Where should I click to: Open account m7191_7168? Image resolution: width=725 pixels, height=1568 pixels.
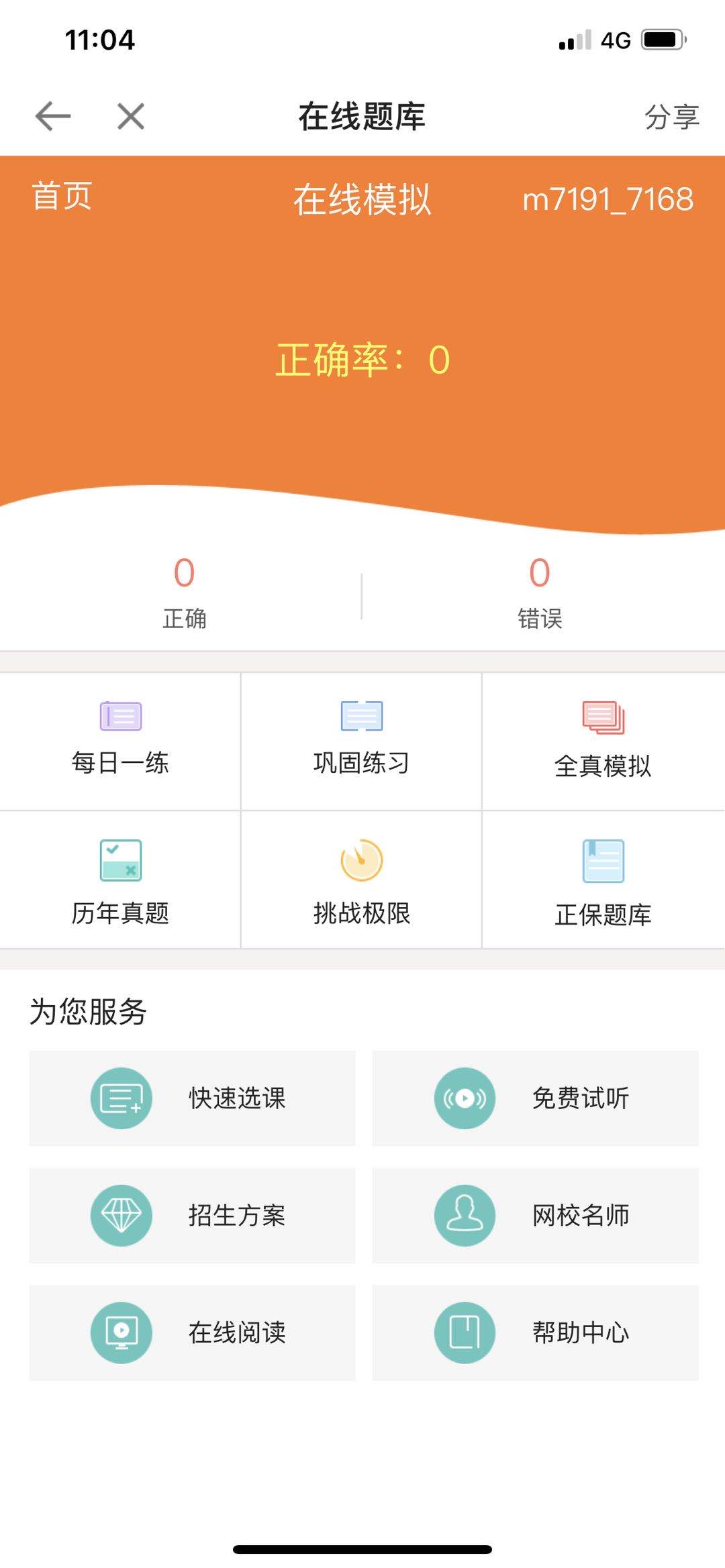[608, 200]
